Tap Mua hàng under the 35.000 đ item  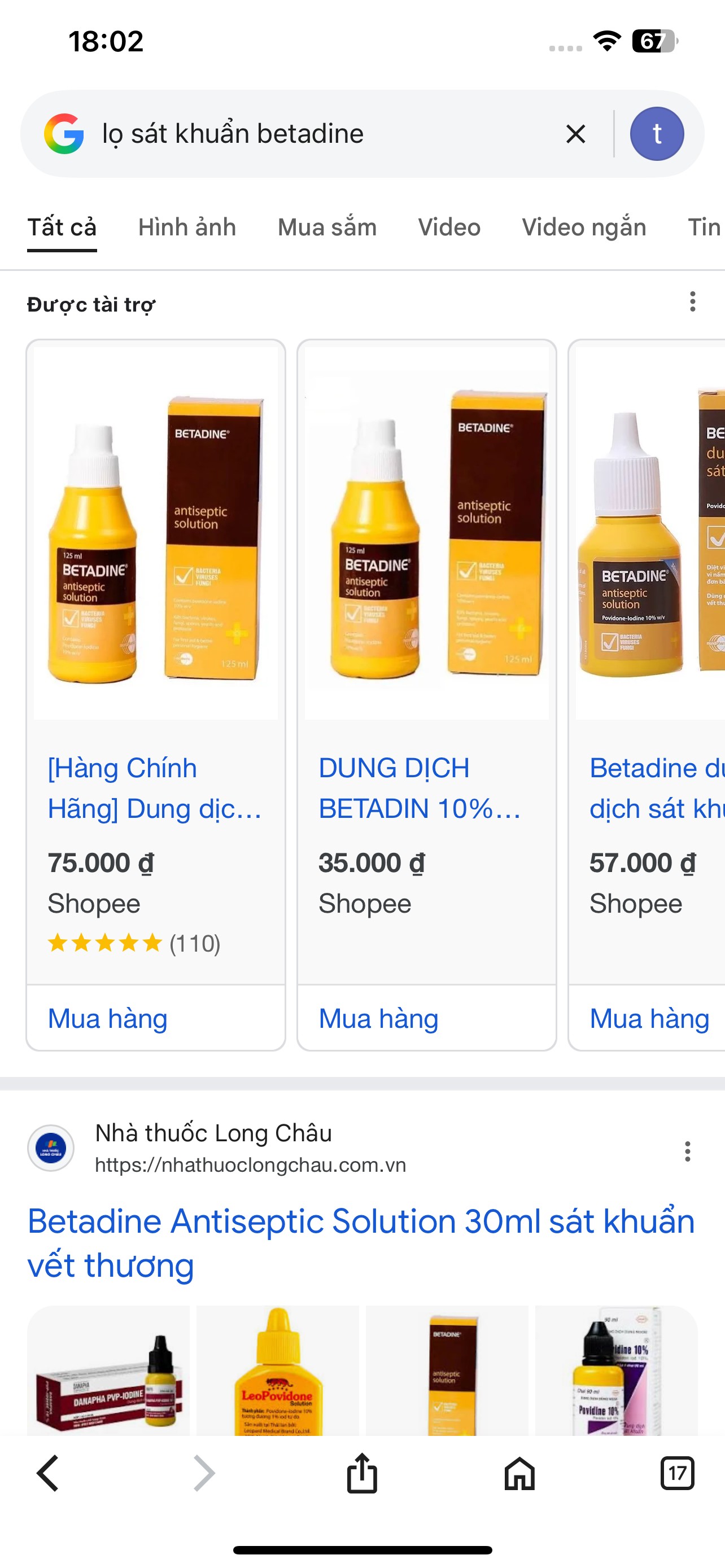[378, 1018]
